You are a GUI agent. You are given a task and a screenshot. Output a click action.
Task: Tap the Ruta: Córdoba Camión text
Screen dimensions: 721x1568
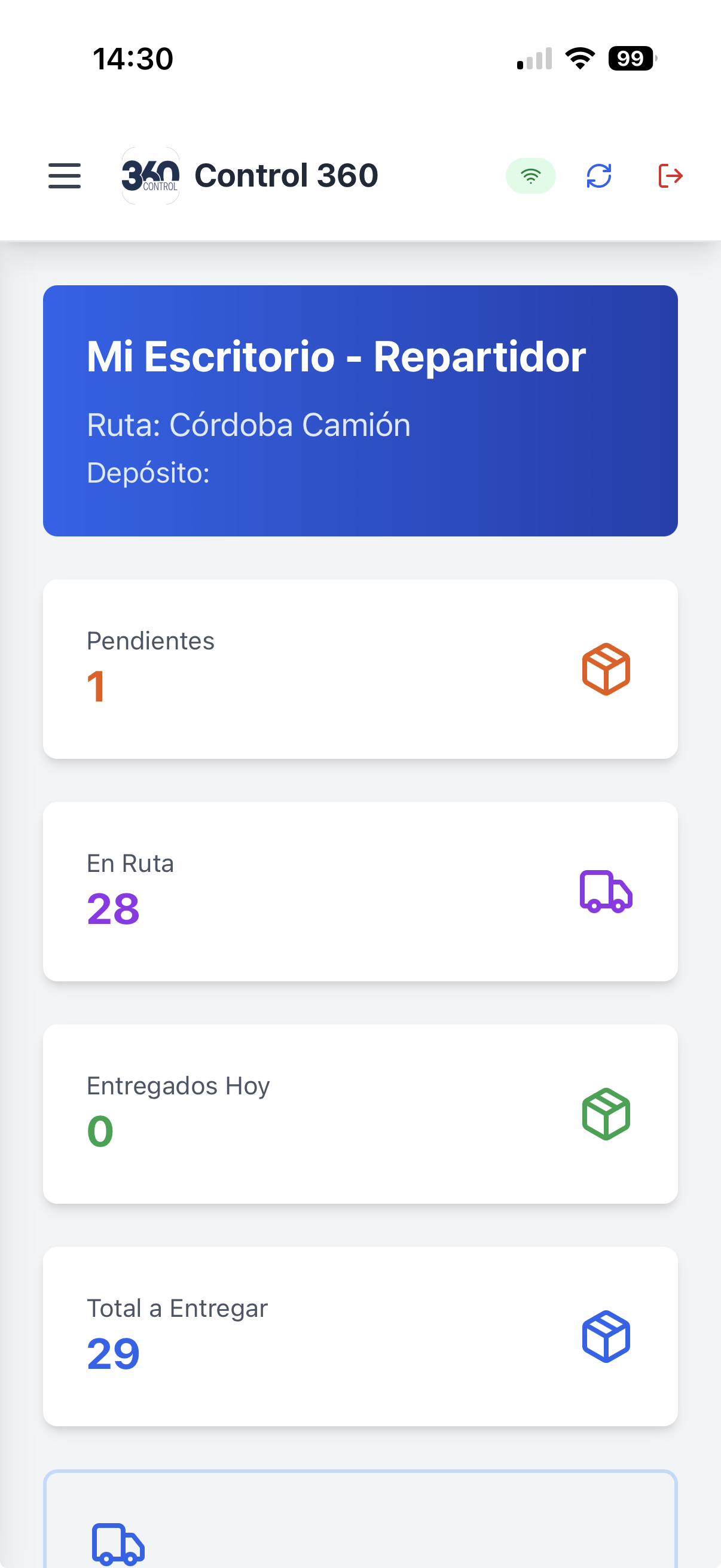(x=249, y=425)
